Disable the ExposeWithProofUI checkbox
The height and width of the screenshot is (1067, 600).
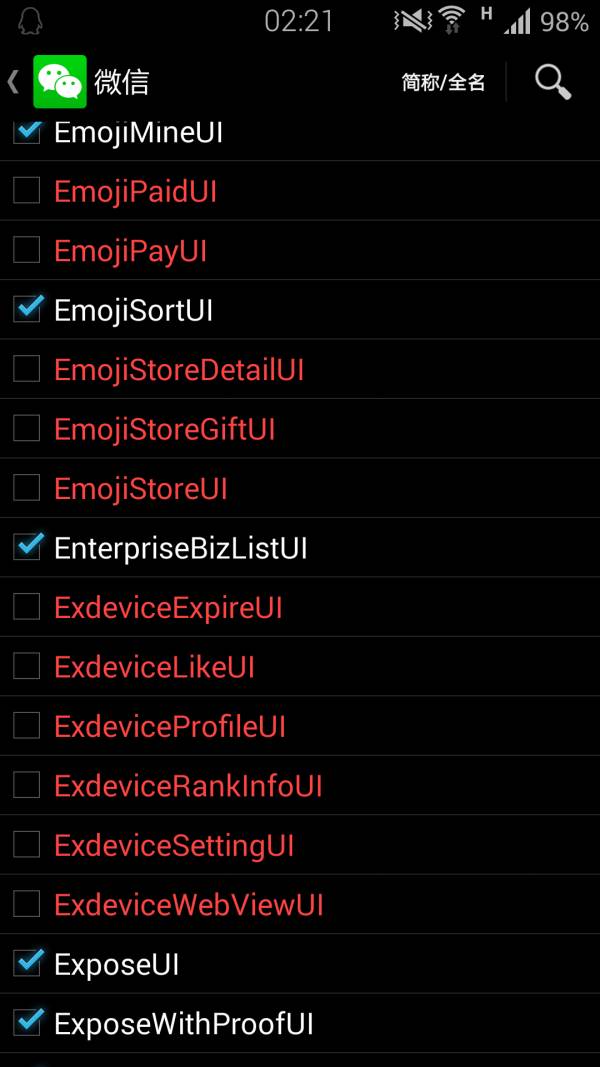pos(27,1023)
